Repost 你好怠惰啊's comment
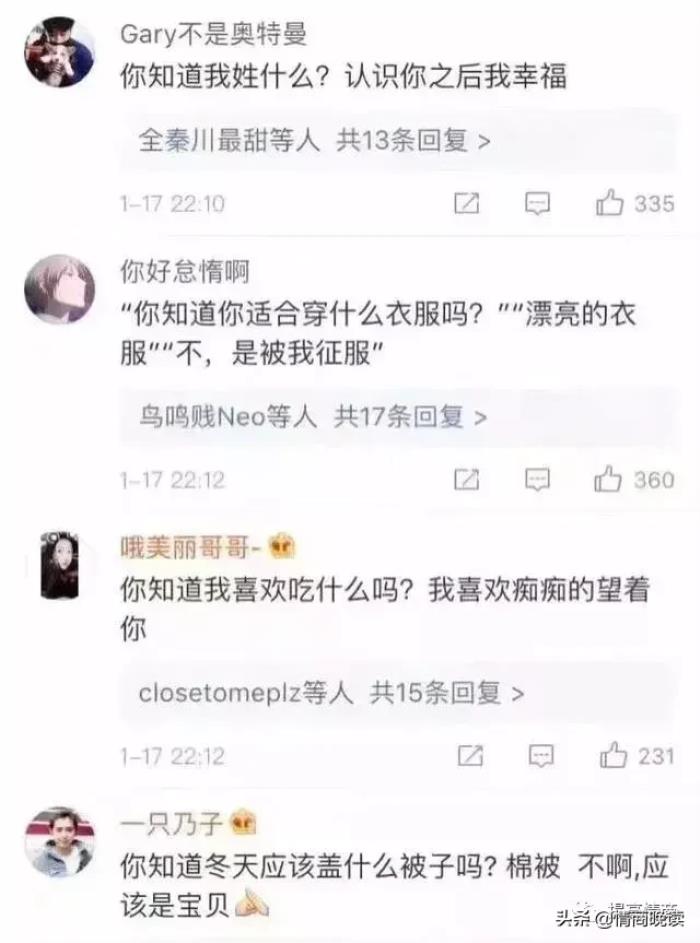Screen dimensions: 700x943 467,480
